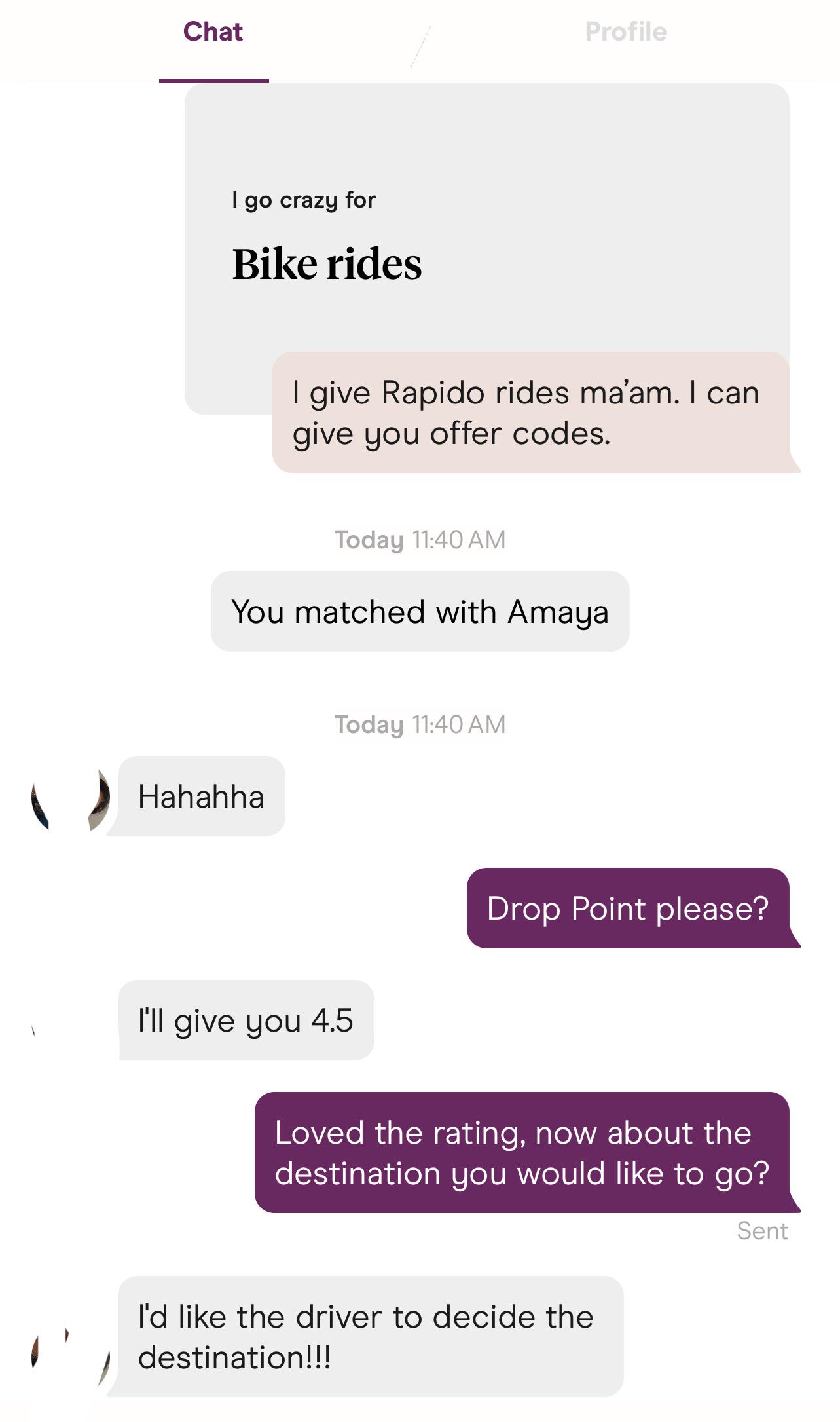Switch to the Profile tab
The image size is (840, 1422).
[625, 32]
